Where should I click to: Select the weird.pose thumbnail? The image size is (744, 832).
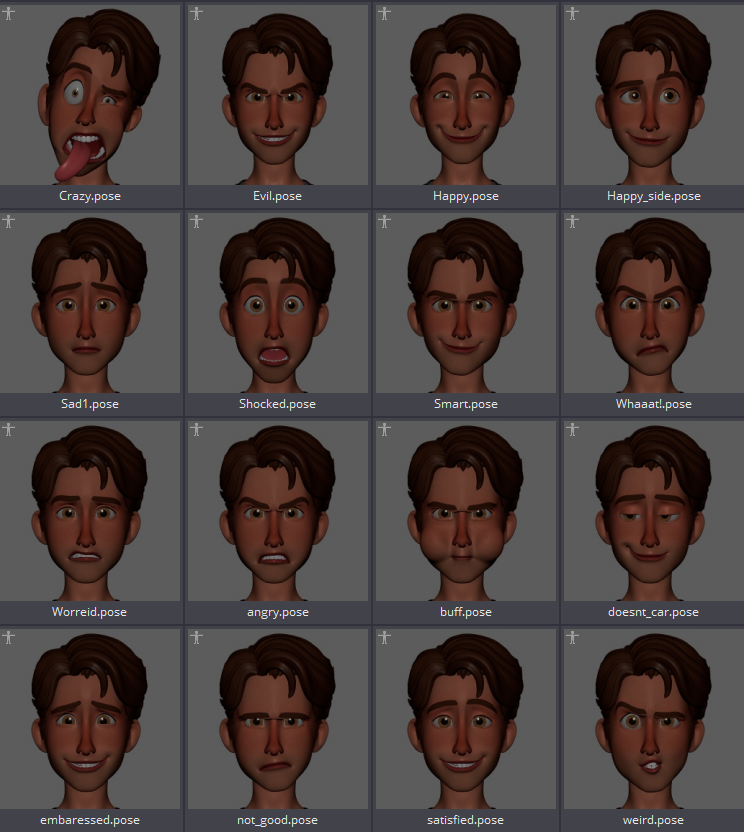653,719
